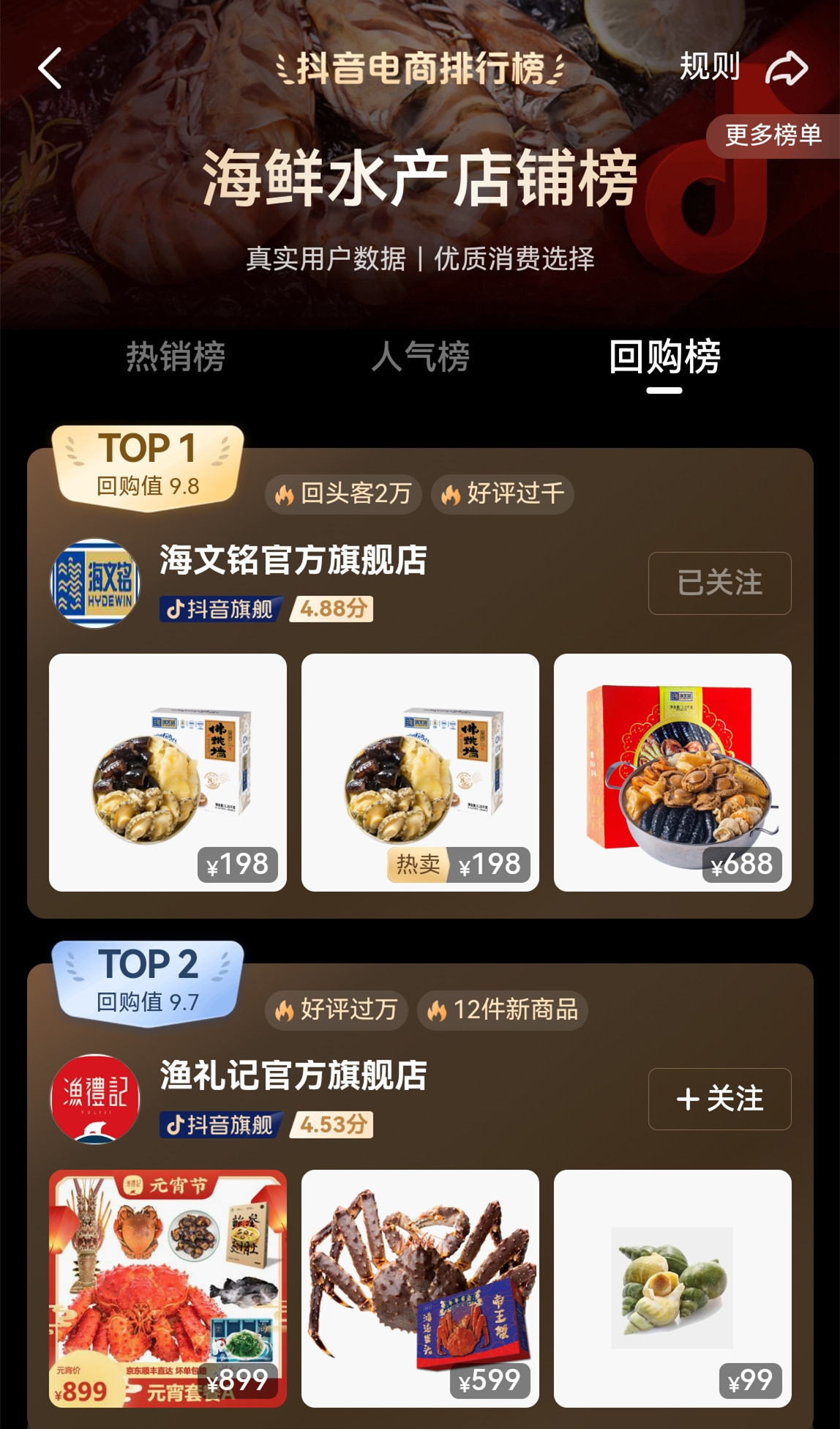840x1429 pixels.
Task: Open the ¥99 sea snail product
Action: pyautogui.click(x=672, y=1288)
